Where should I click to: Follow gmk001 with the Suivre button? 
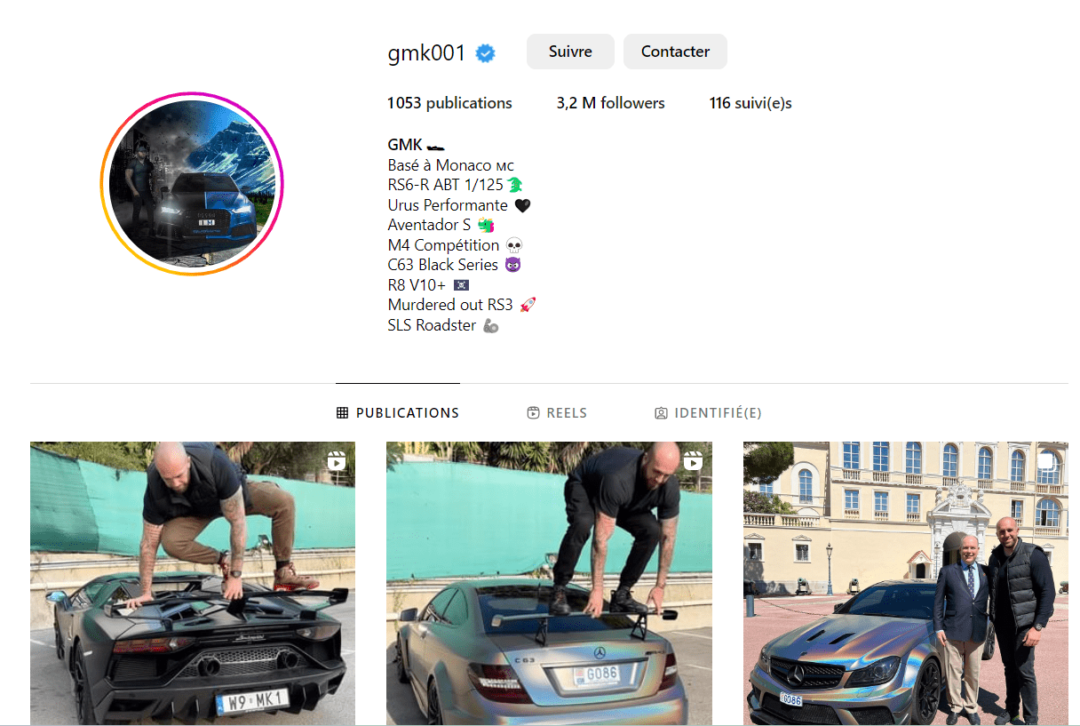tap(570, 52)
